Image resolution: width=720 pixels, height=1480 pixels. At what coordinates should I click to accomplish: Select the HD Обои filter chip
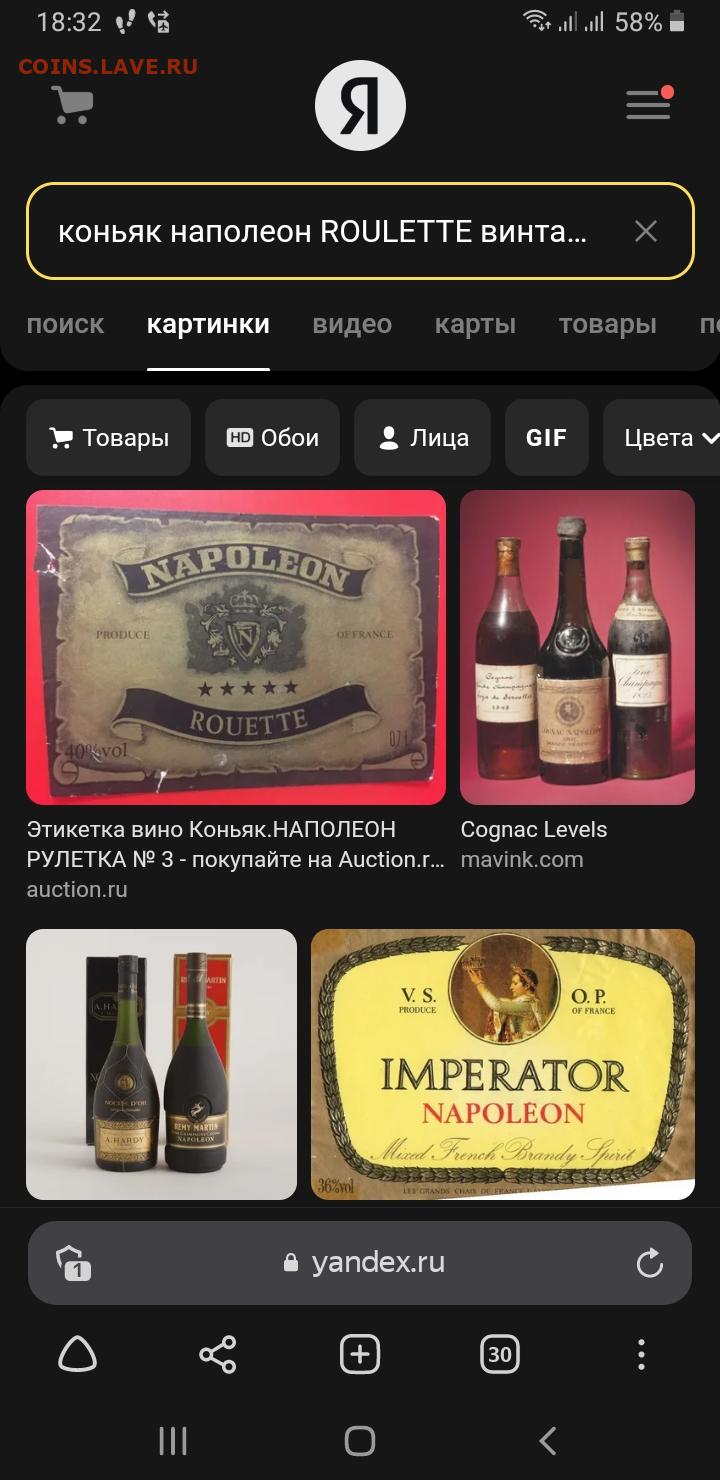(272, 437)
